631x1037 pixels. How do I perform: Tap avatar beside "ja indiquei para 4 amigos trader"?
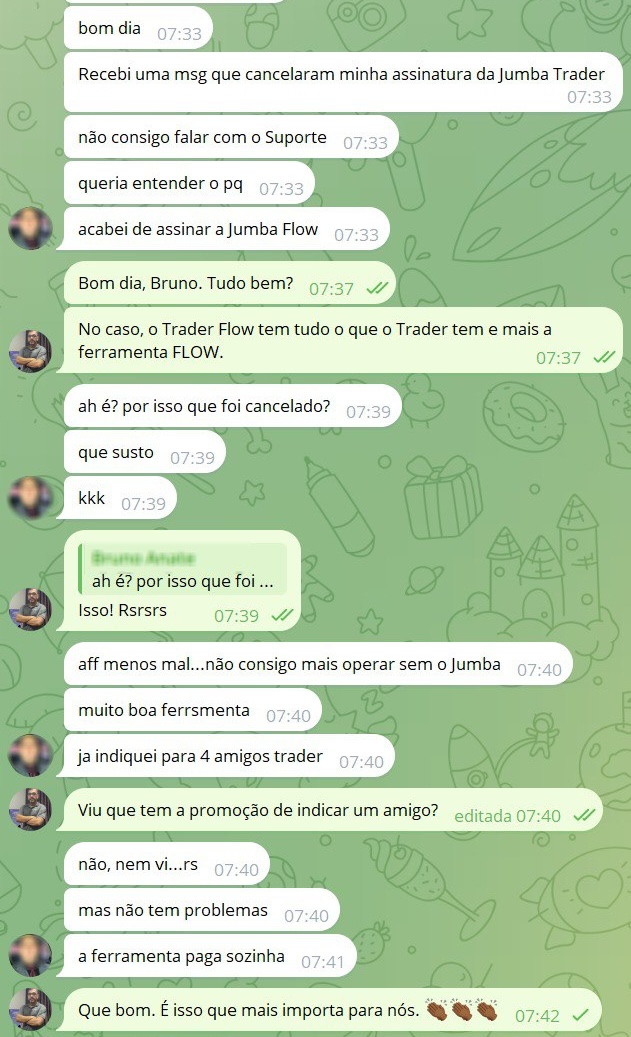[x=30, y=755]
